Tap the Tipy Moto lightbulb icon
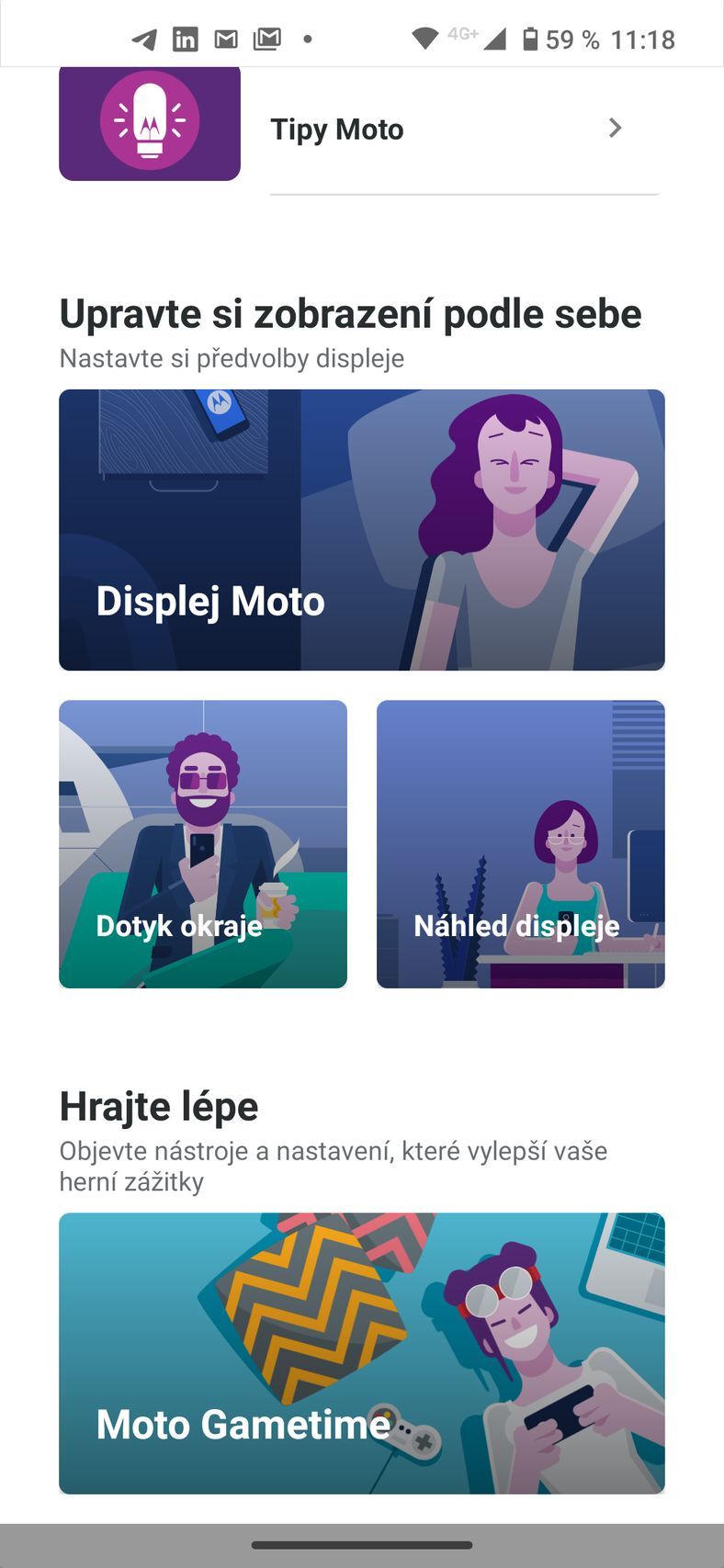The height and width of the screenshot is (1568, 724). (149, 122)
